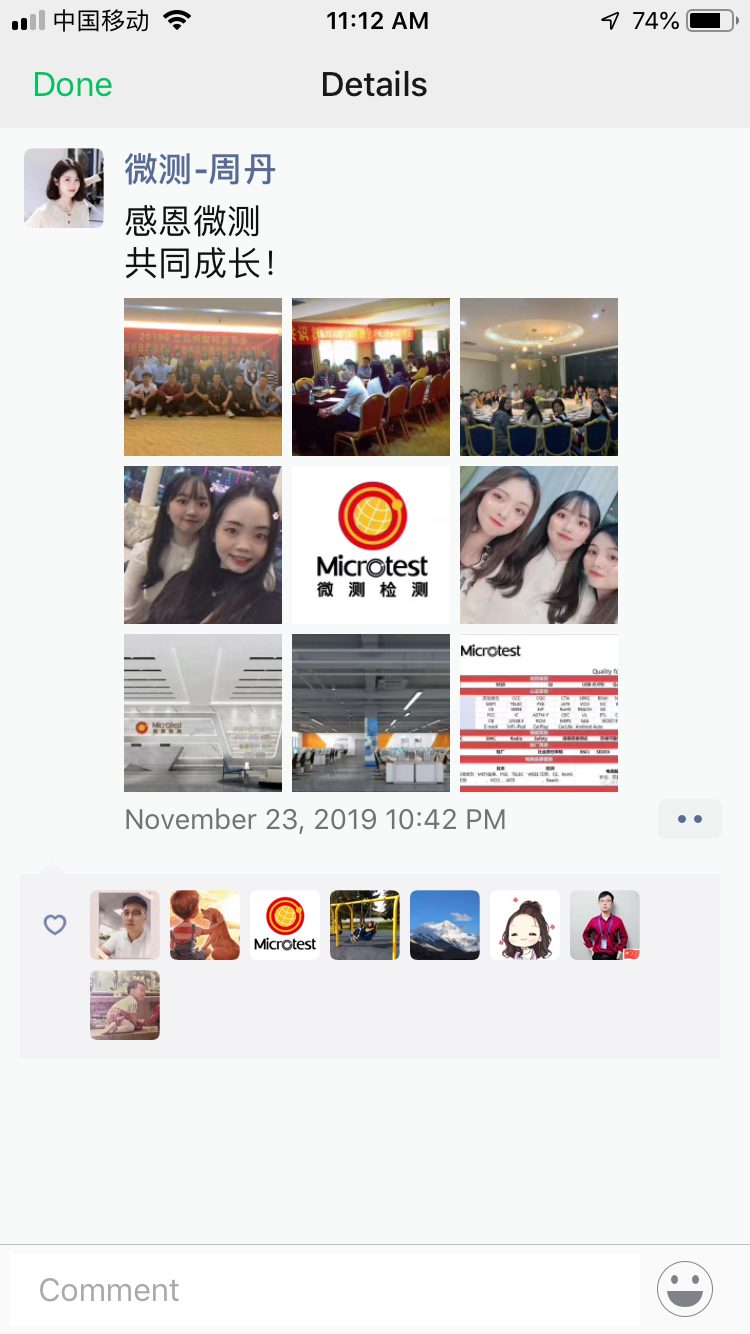Open 微测-周丹's profile picture
Viewport: 750px width, 1334px height.
click(x=64, y=188)
